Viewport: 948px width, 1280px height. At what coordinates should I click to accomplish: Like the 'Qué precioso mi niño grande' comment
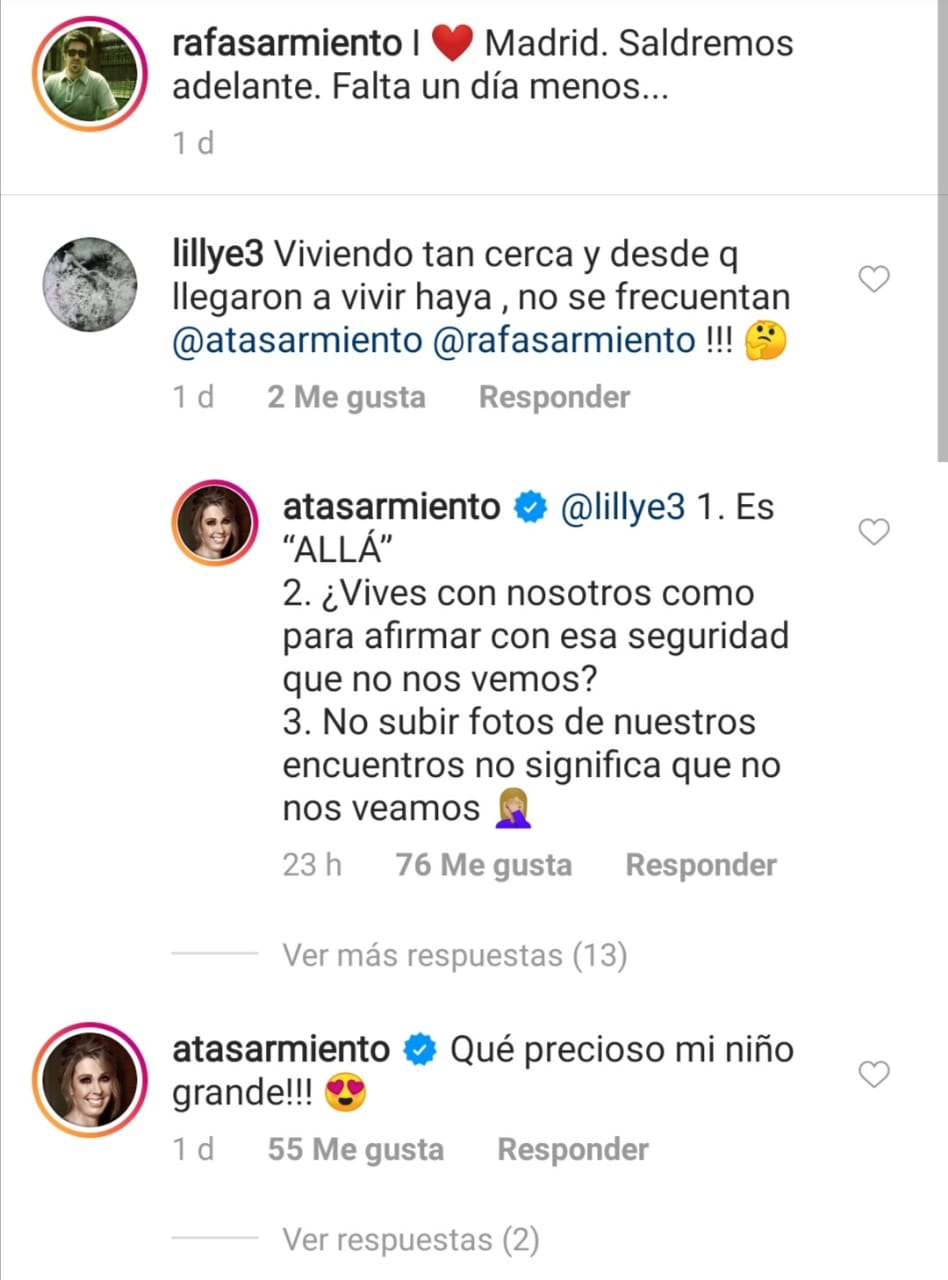click(x=875, y=1075)
